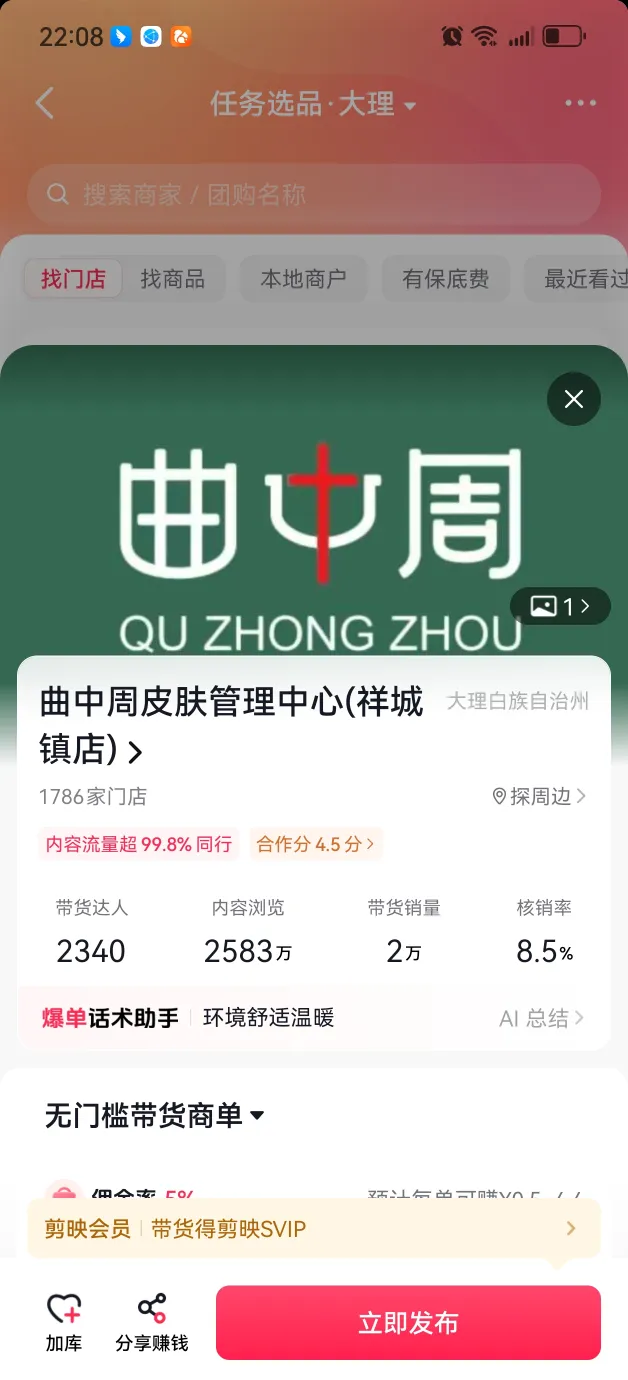Screen dimensions: 628x1380
Task: Go back using the top arrow
Action: tap(45, 103)
